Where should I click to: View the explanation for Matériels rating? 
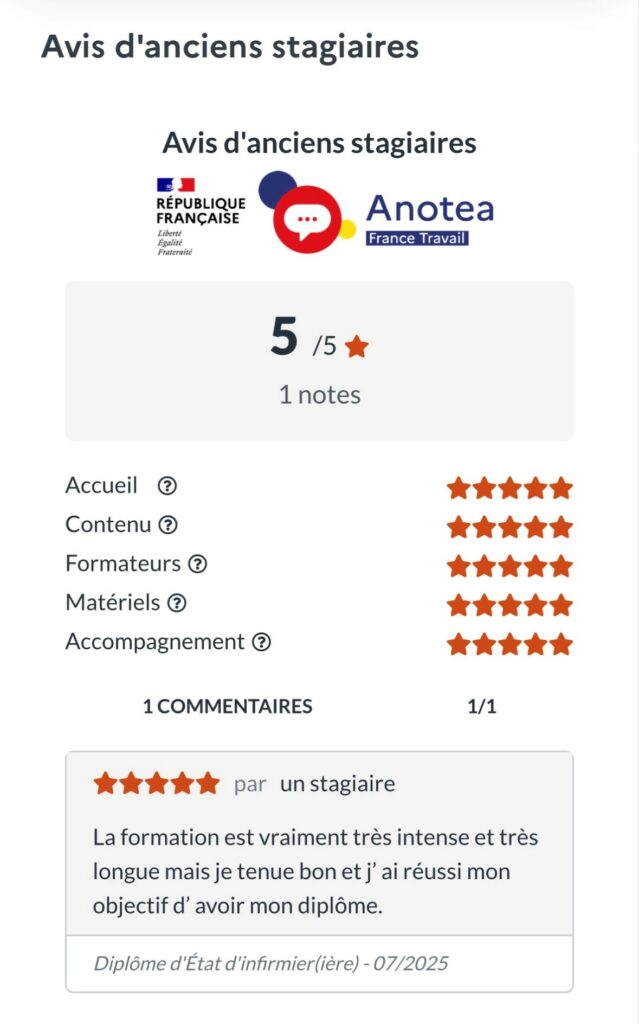(x=177, y=603)
